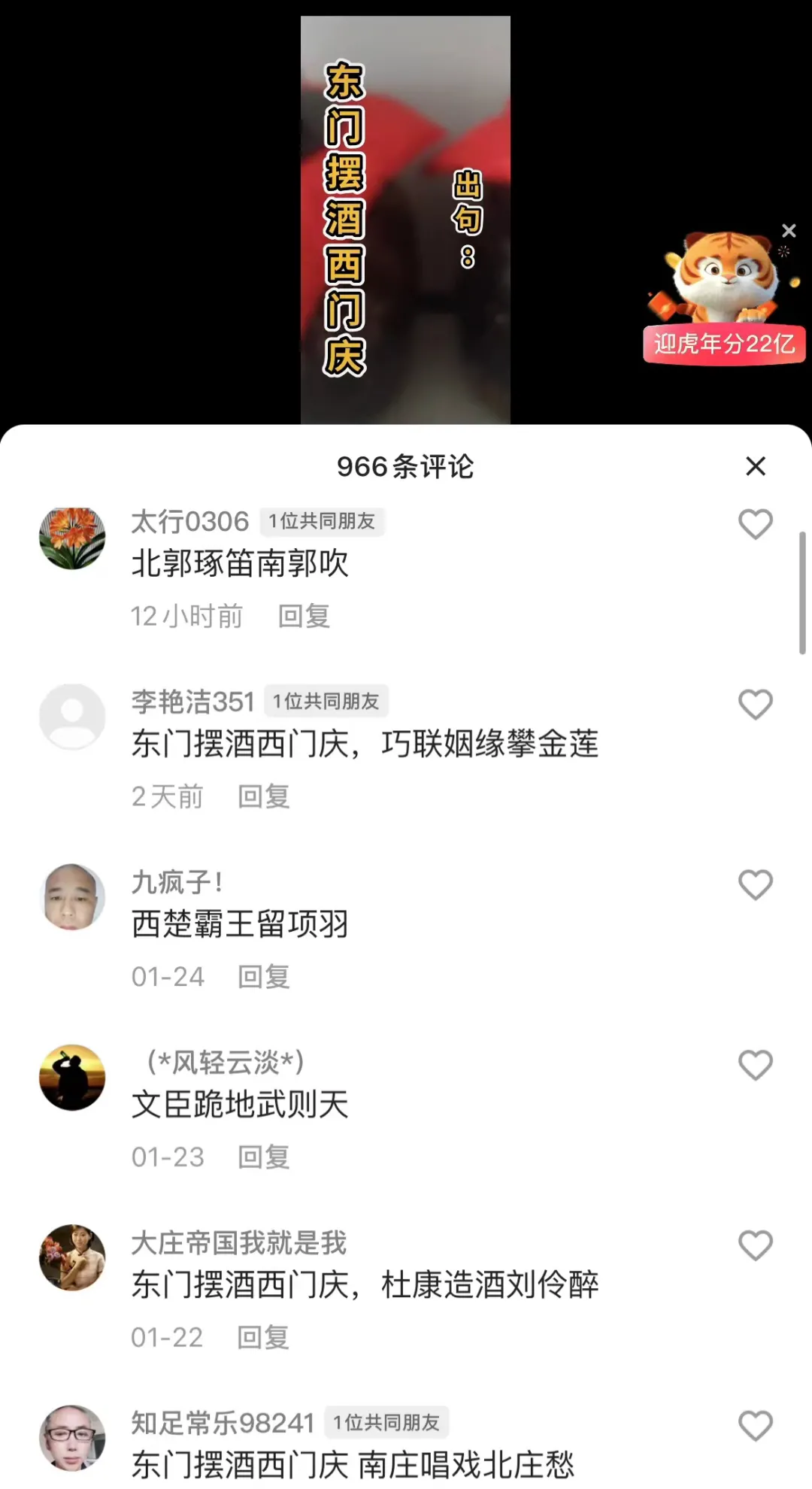Reply to (*风轻云淡*)'s comment
The width and height of the screenshot is (812, 1489).
263,1157
